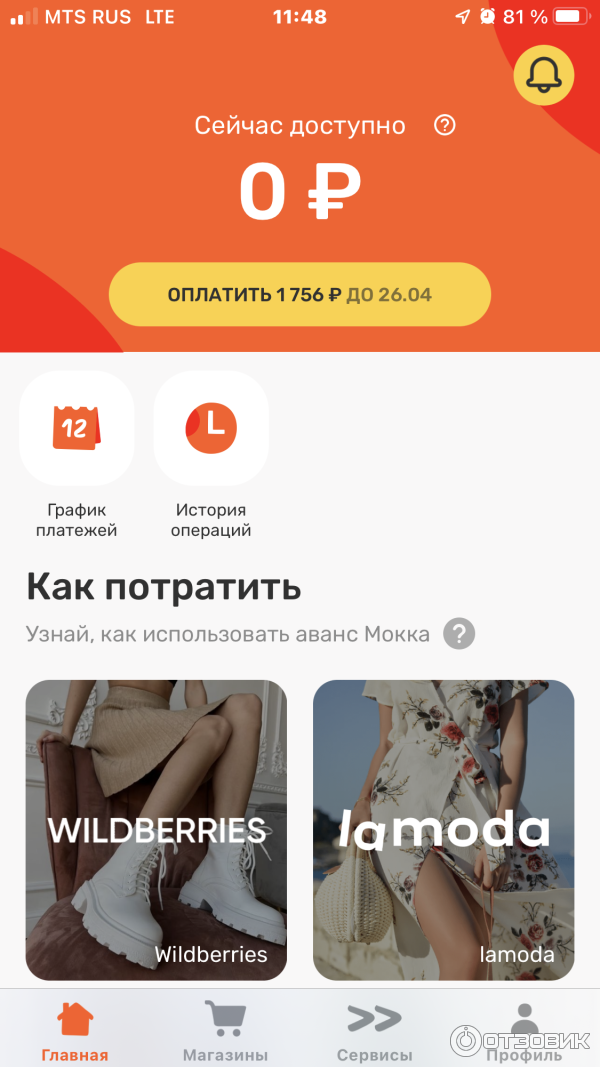Tap the help icon beside аванс Мокка
The width and height of the screenshot is (600, 1067).
(x=459, y=634)
